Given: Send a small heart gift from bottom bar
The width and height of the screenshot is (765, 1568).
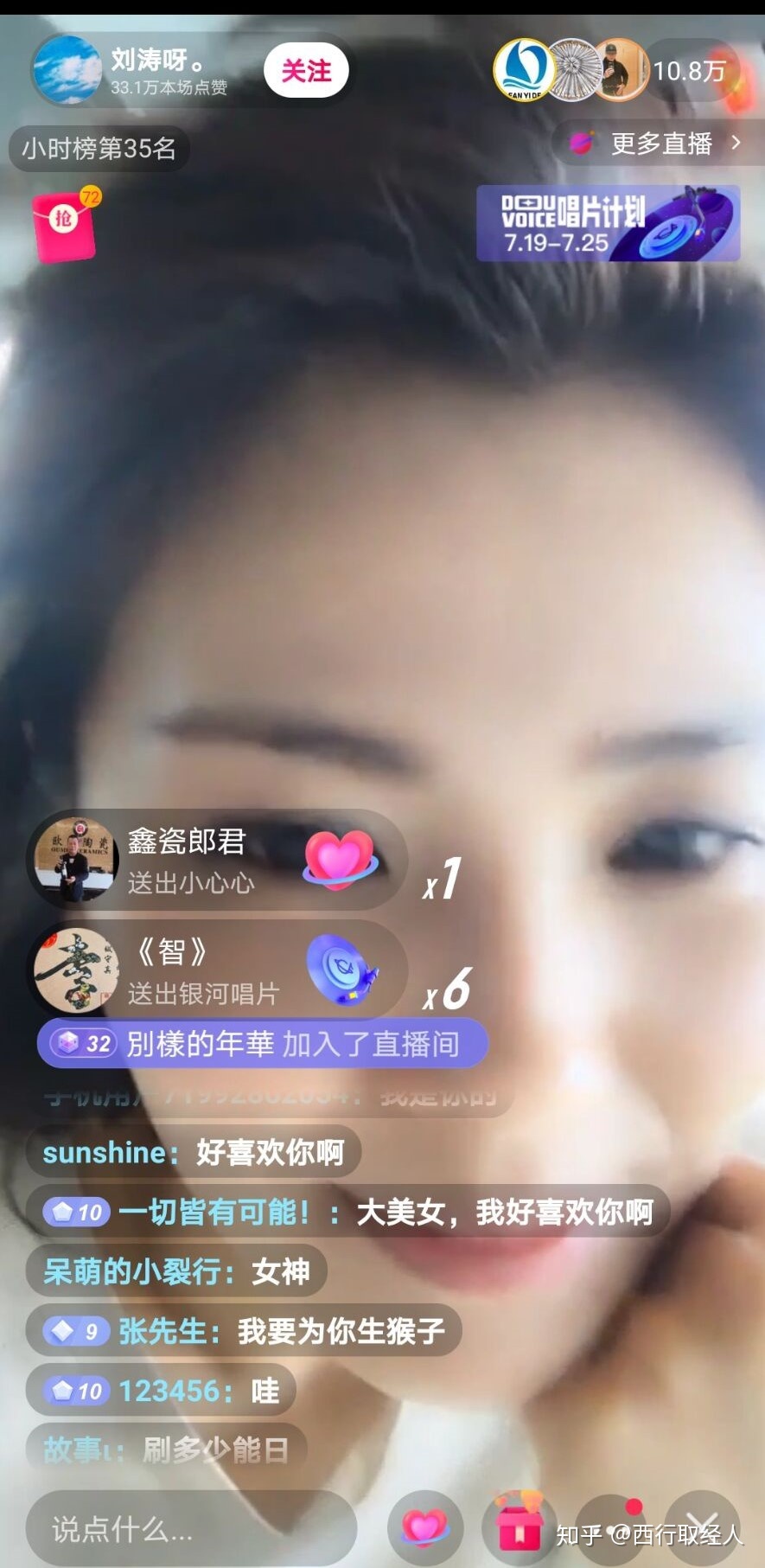Looking at the screenshot, I should click(x=424, y=1527).
